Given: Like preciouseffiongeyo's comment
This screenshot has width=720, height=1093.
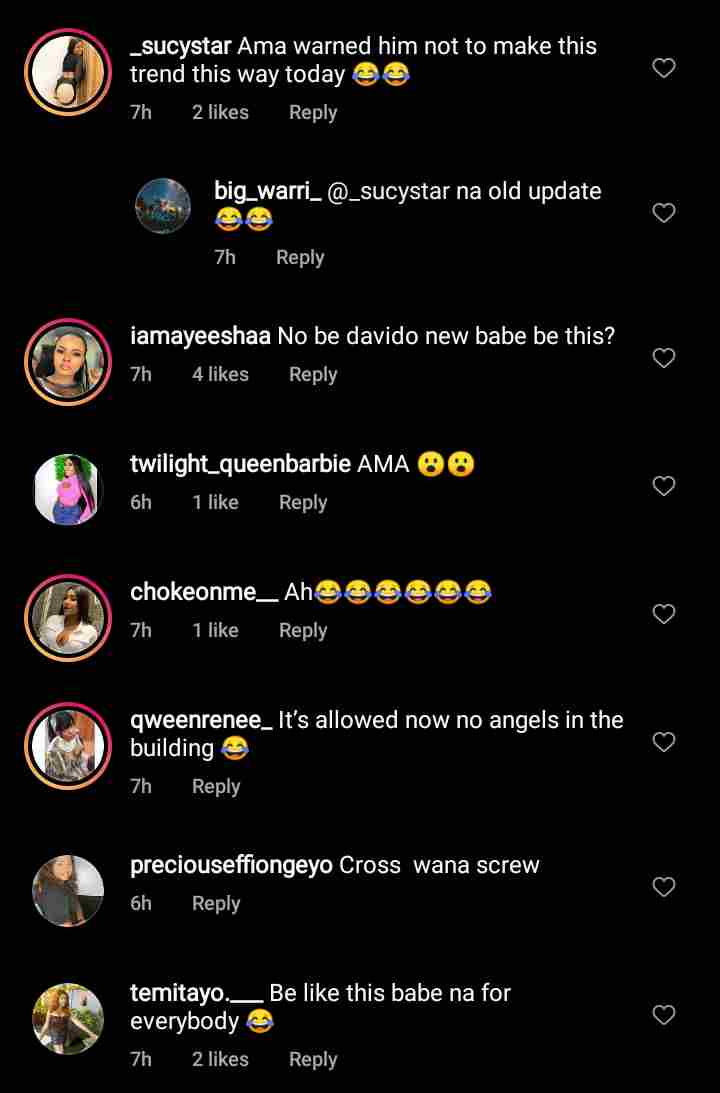Looking at the screenshot, I should (664, 887).
